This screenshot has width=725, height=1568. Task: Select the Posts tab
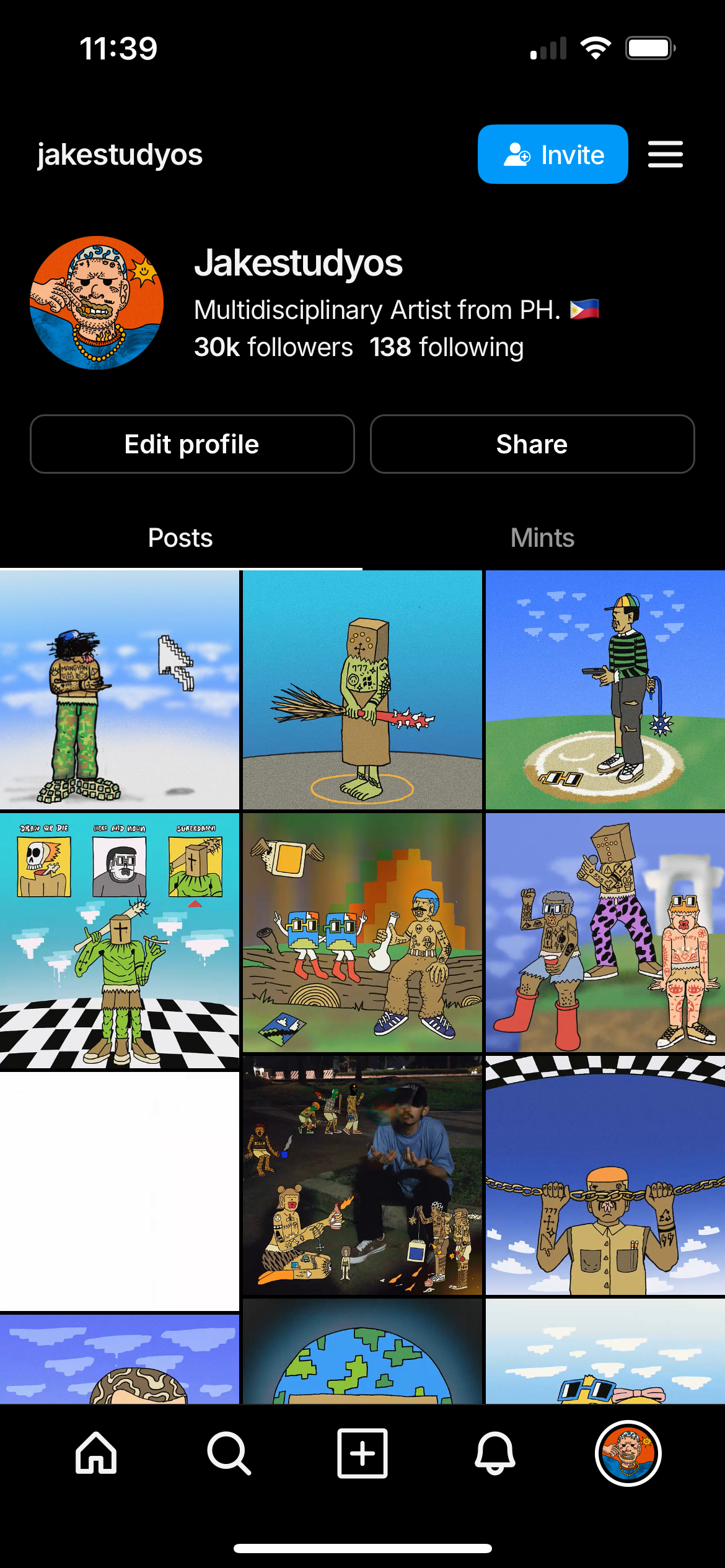180,538
